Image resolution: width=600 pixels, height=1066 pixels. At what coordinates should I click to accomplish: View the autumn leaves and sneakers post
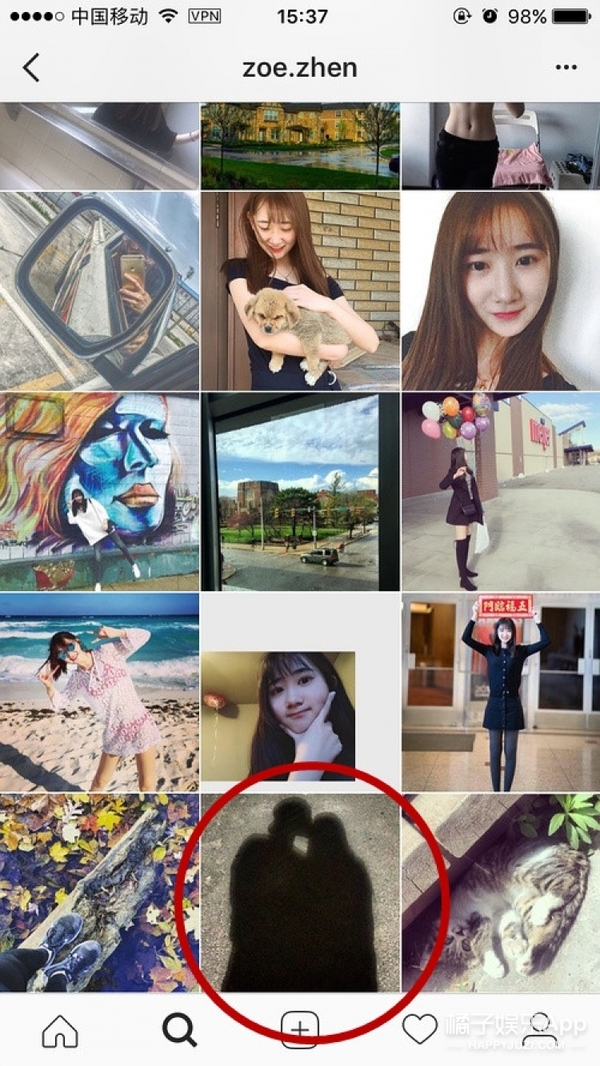99,892
